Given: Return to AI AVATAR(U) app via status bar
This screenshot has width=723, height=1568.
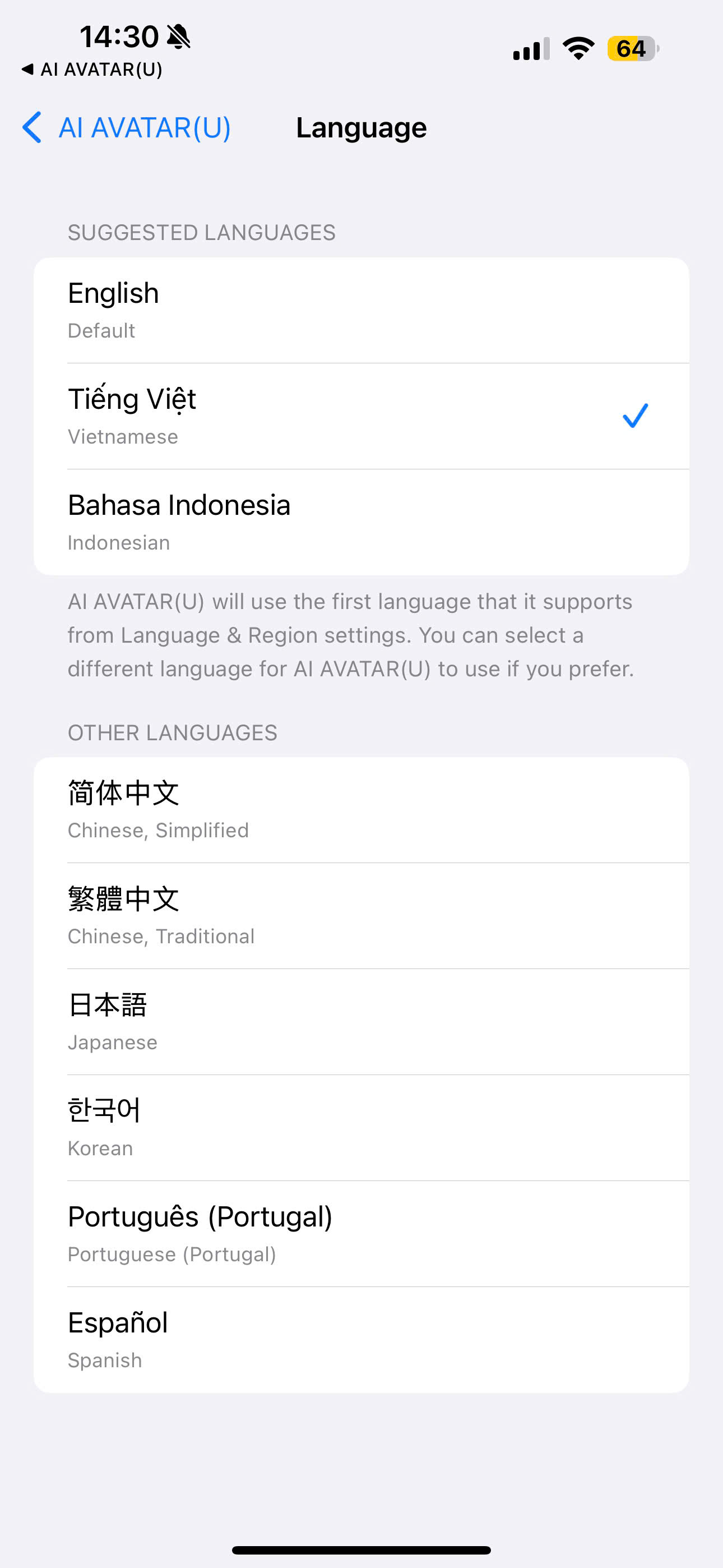Looking at the screenshot, I should coord(92,70).
